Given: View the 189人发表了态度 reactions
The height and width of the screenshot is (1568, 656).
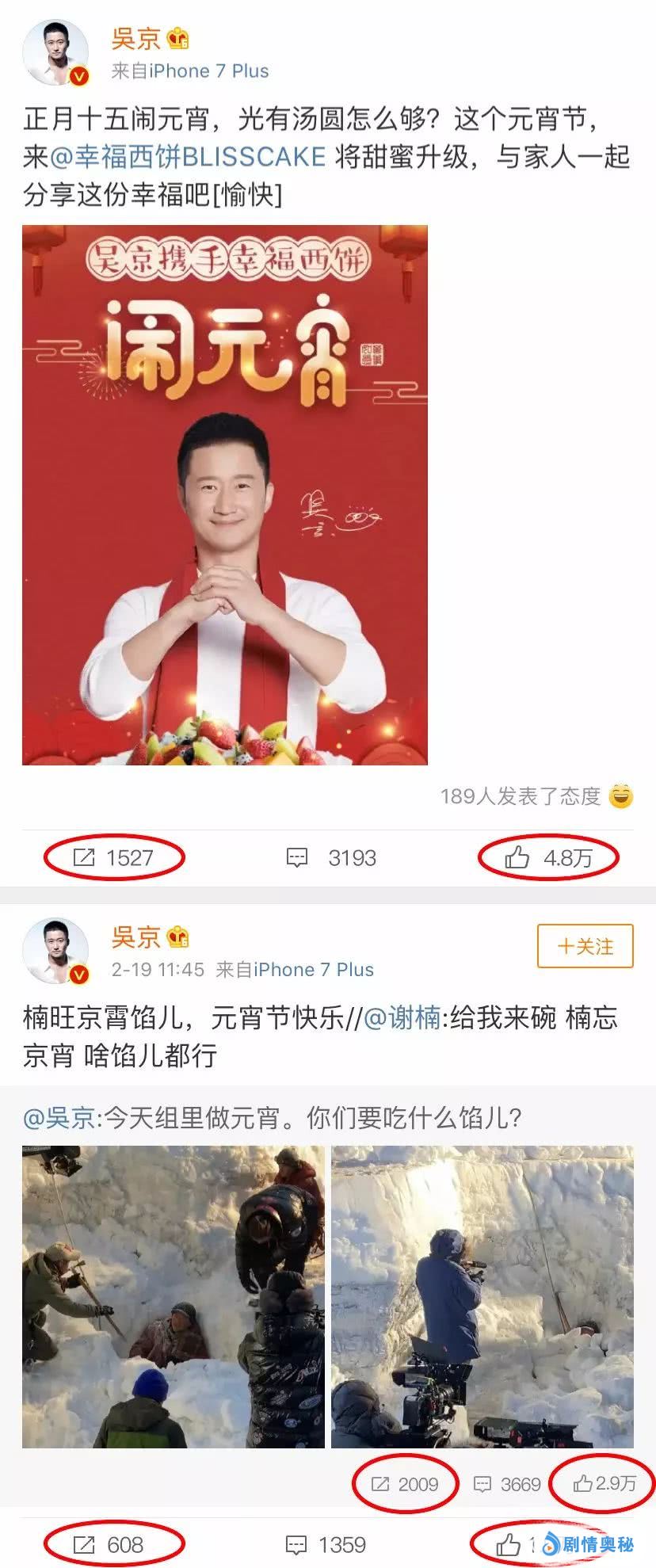Looking at the screenshot, I should coord(536,795).
